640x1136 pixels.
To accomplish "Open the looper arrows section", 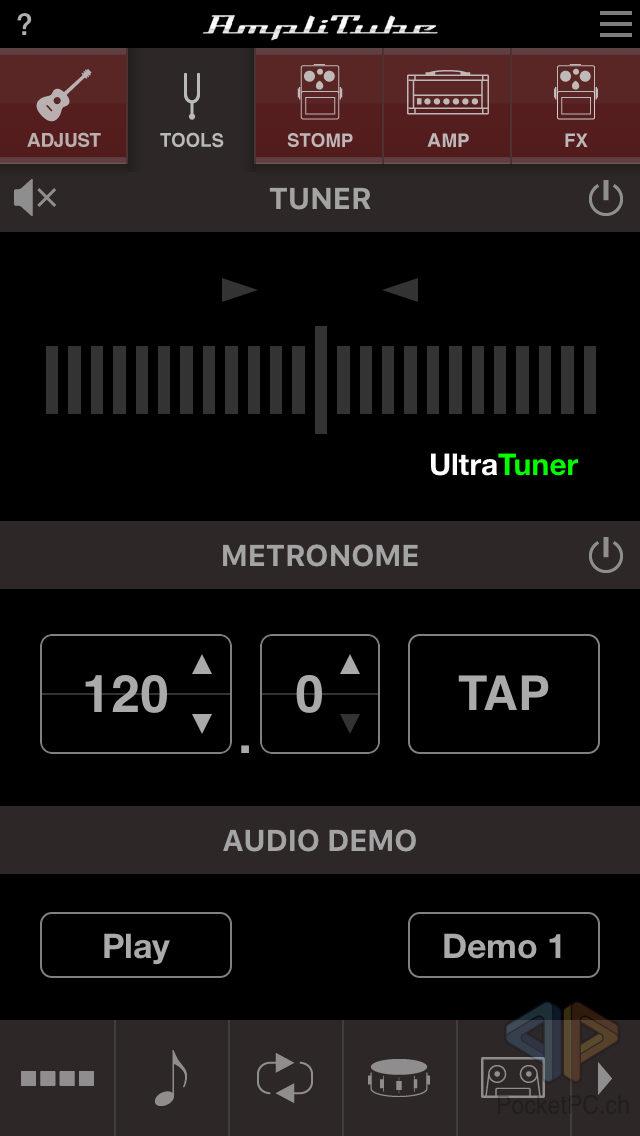I will click(285, 1078).
